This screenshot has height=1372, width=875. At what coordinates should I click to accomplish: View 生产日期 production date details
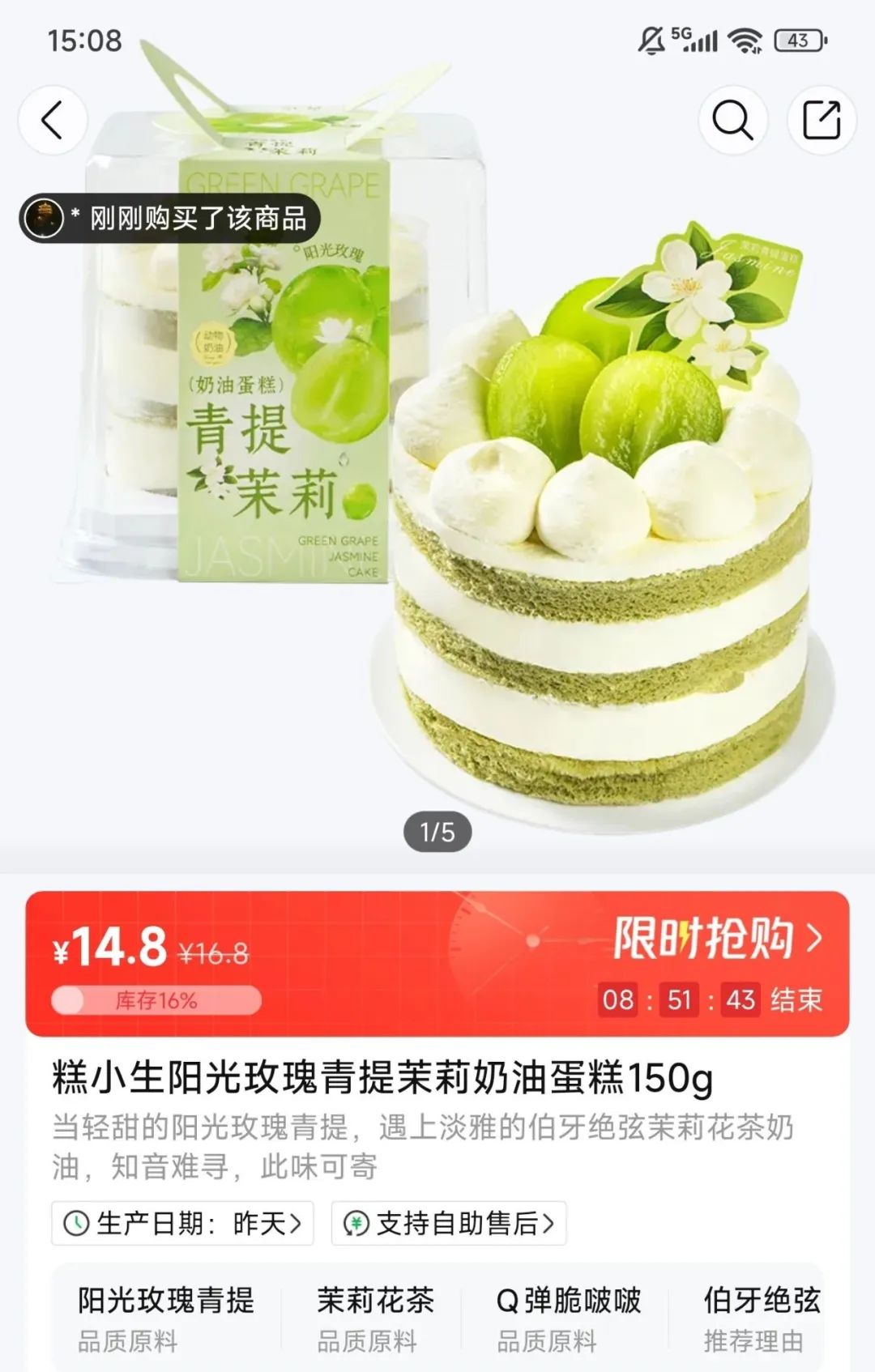(x=182, y=1223)
